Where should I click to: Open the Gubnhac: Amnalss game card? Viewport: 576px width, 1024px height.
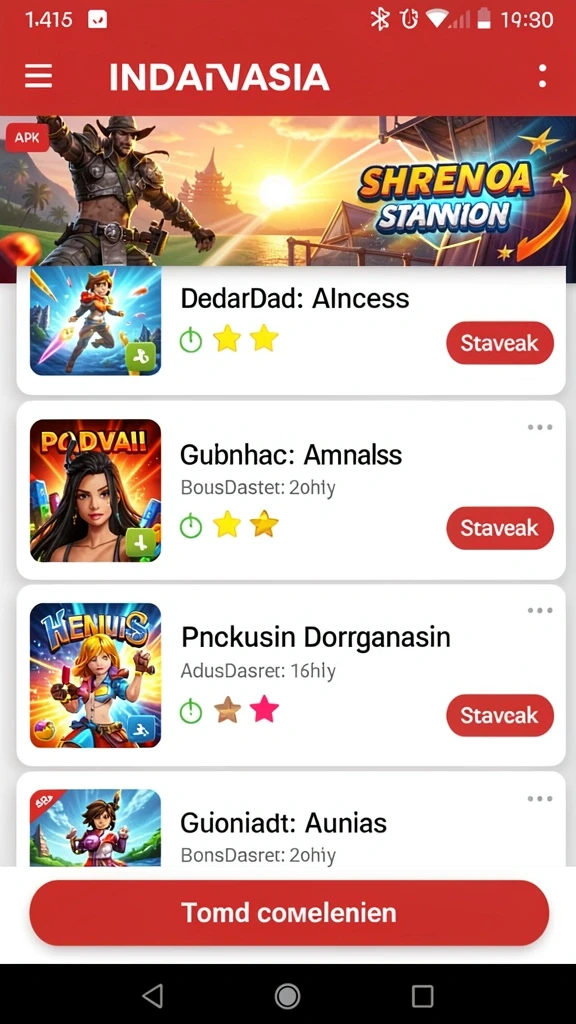[x=291, y=490]
